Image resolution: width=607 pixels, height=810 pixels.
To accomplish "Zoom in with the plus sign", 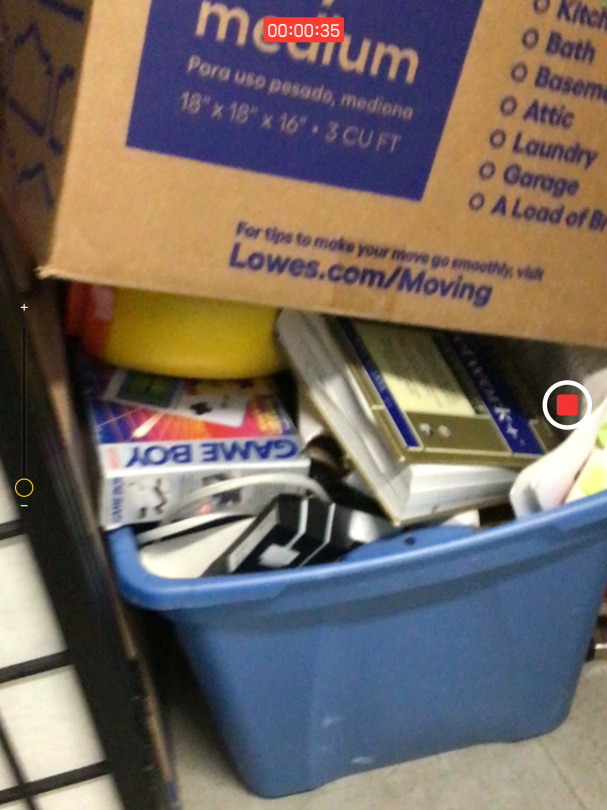I will (x=24, y=307).
